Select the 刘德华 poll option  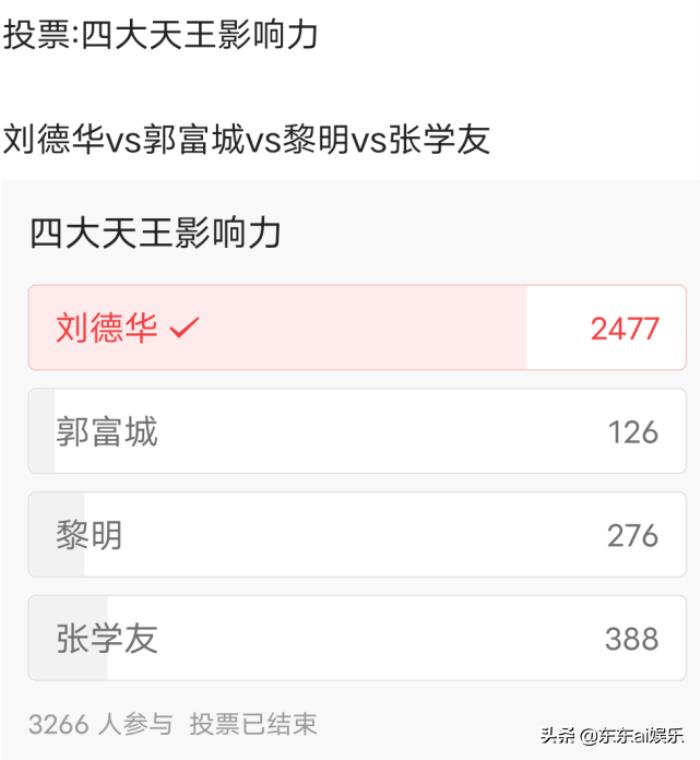pos(357,328)
